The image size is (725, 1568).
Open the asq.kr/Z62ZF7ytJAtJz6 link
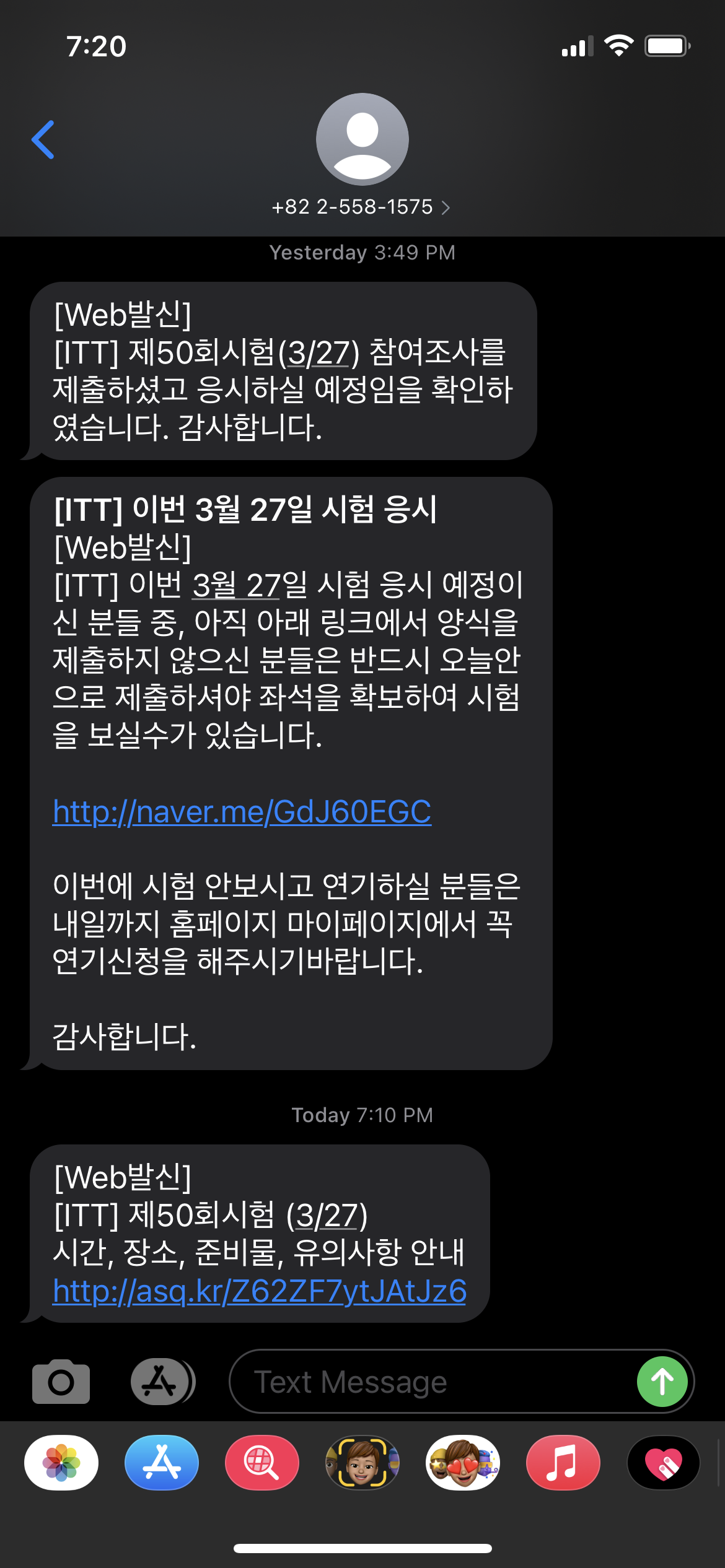point(259,1292)
